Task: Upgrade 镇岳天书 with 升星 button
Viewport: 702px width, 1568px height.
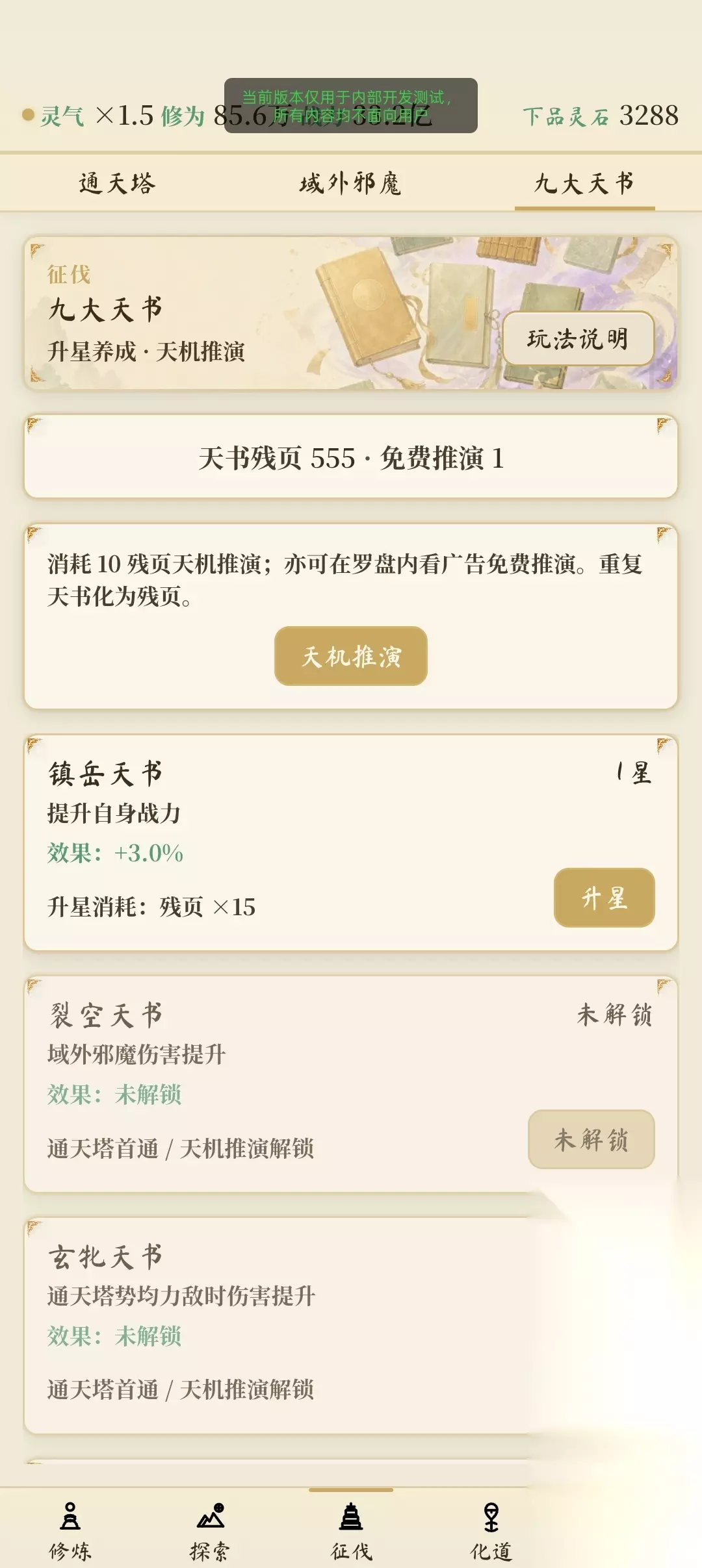Action: click(604, 898)
